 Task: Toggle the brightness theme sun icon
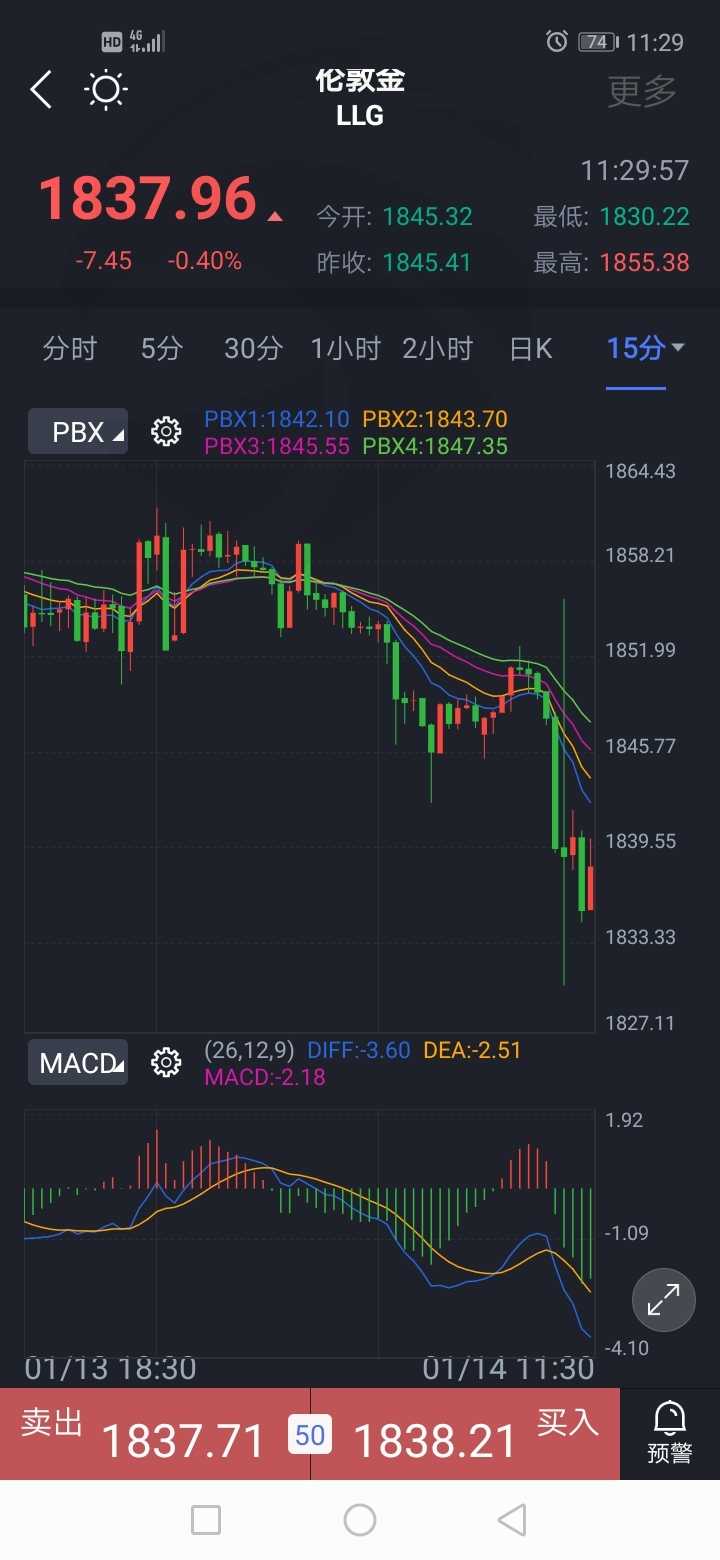click(105, 90)
